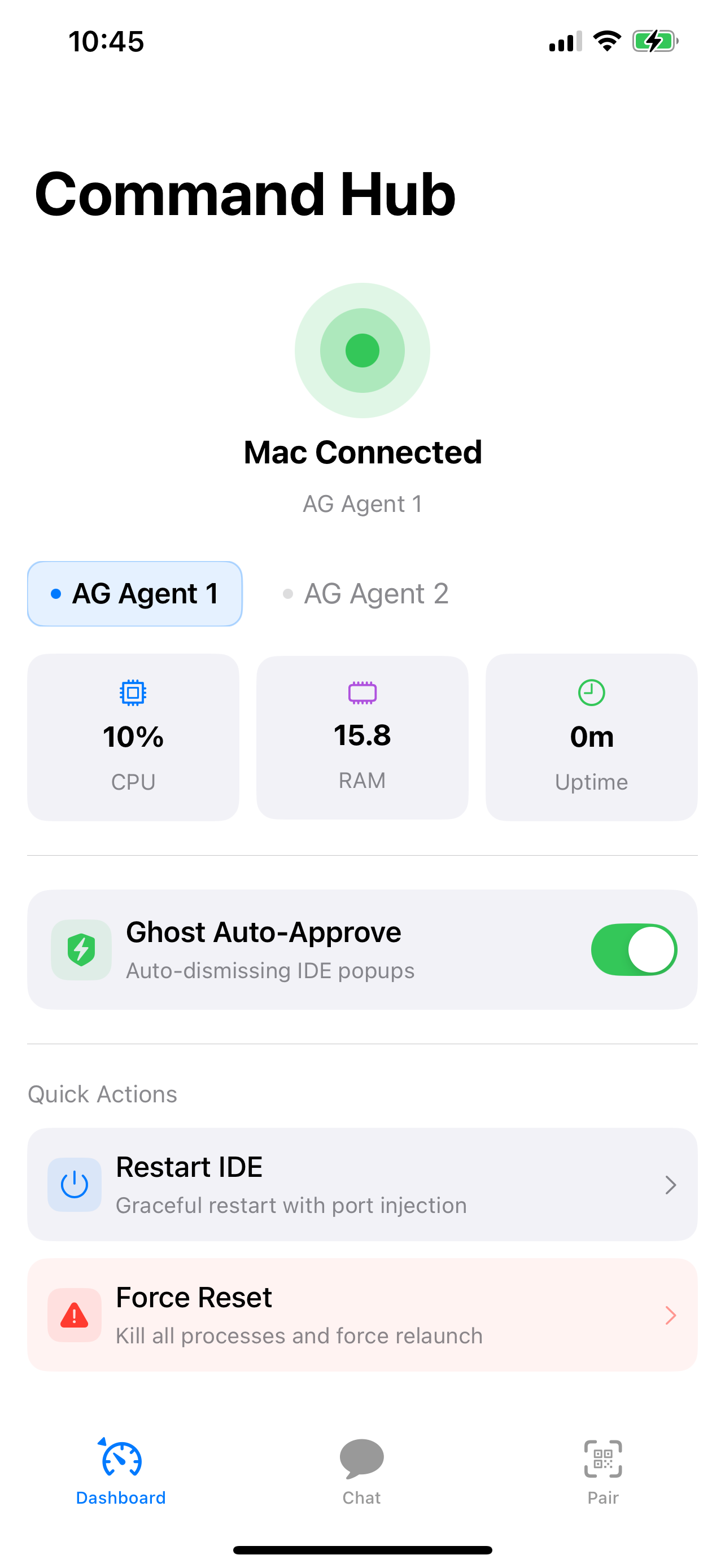Trigger the Force Reset action
Image resolution: width=725 pixels, height=1568 pixels.
coord(362,1315)
